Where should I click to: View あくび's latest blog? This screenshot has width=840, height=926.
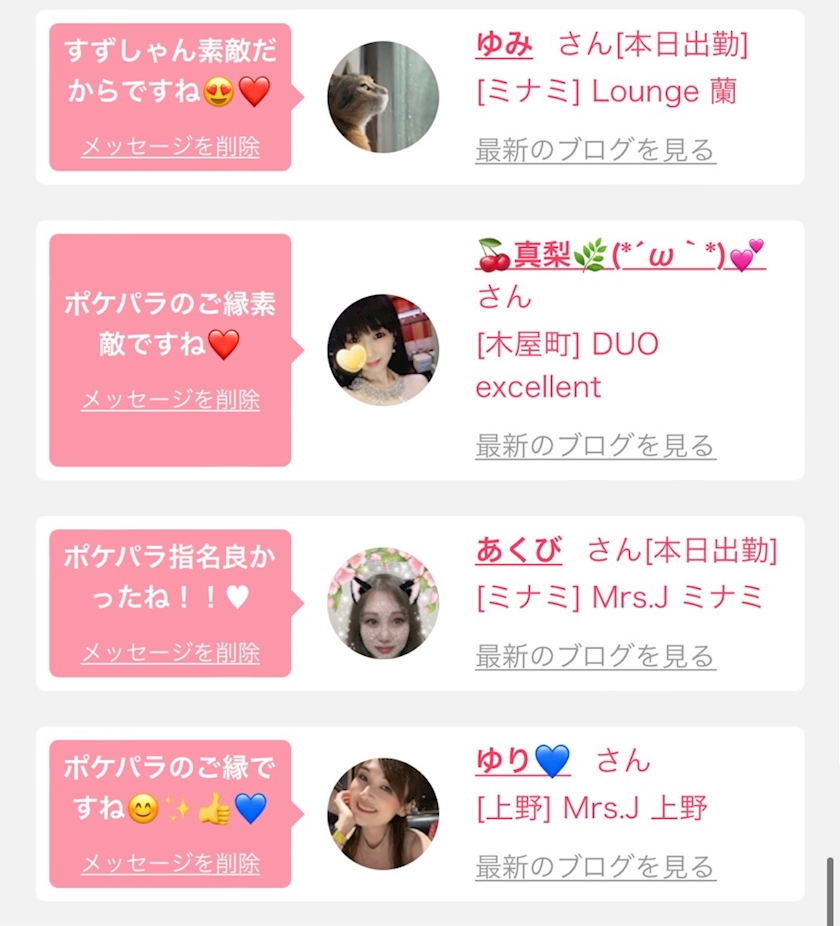(595, 656)
